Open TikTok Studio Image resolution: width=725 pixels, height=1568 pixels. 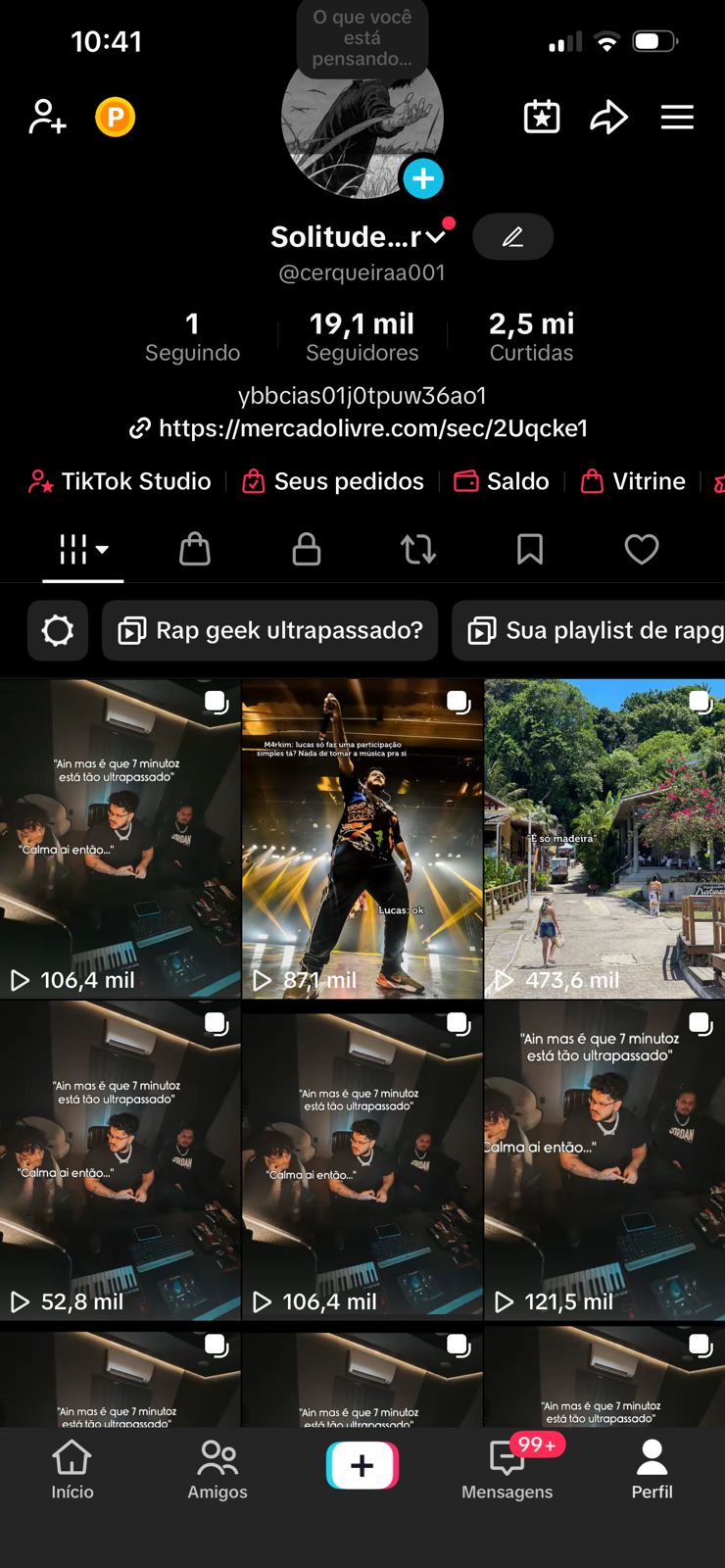pos(120,481)
